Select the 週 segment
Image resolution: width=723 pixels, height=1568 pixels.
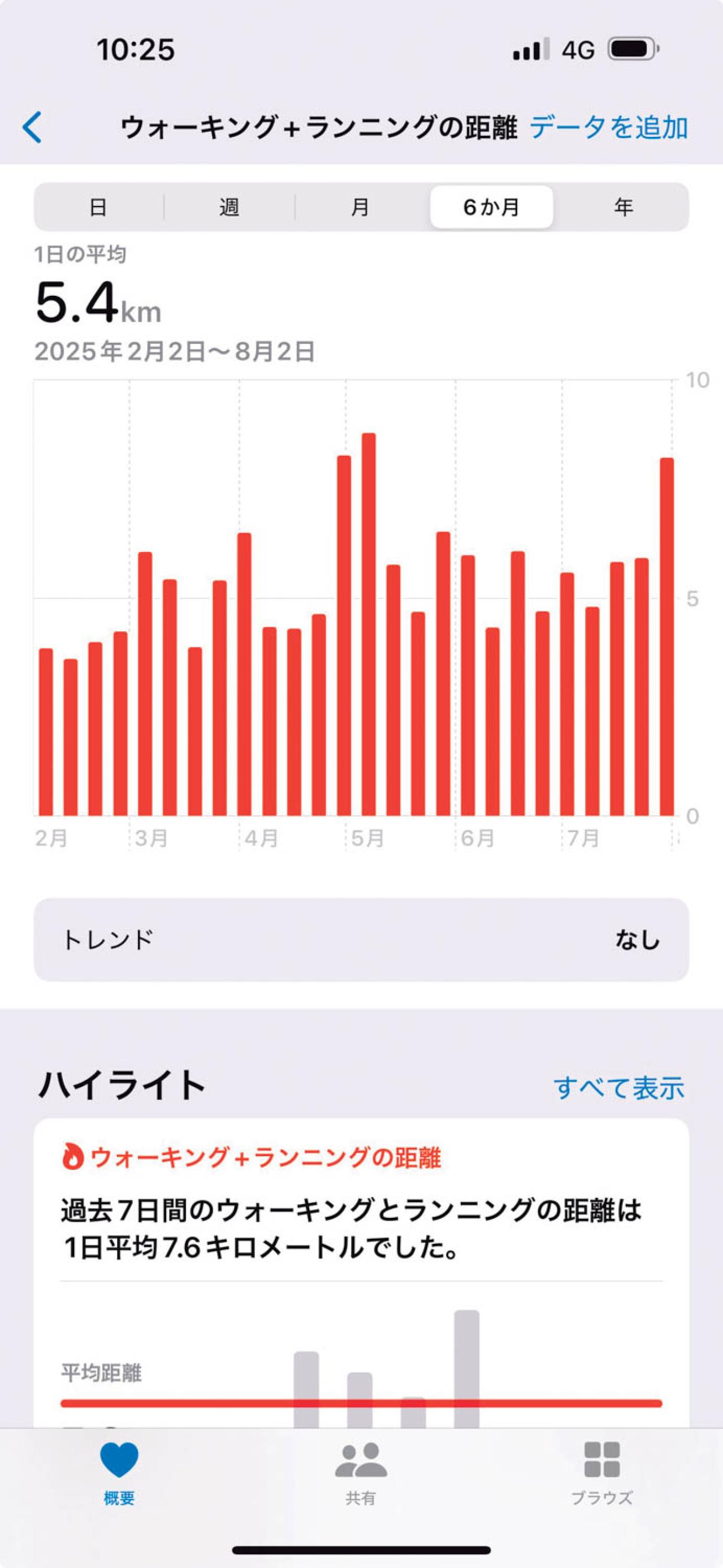(230, 206)
